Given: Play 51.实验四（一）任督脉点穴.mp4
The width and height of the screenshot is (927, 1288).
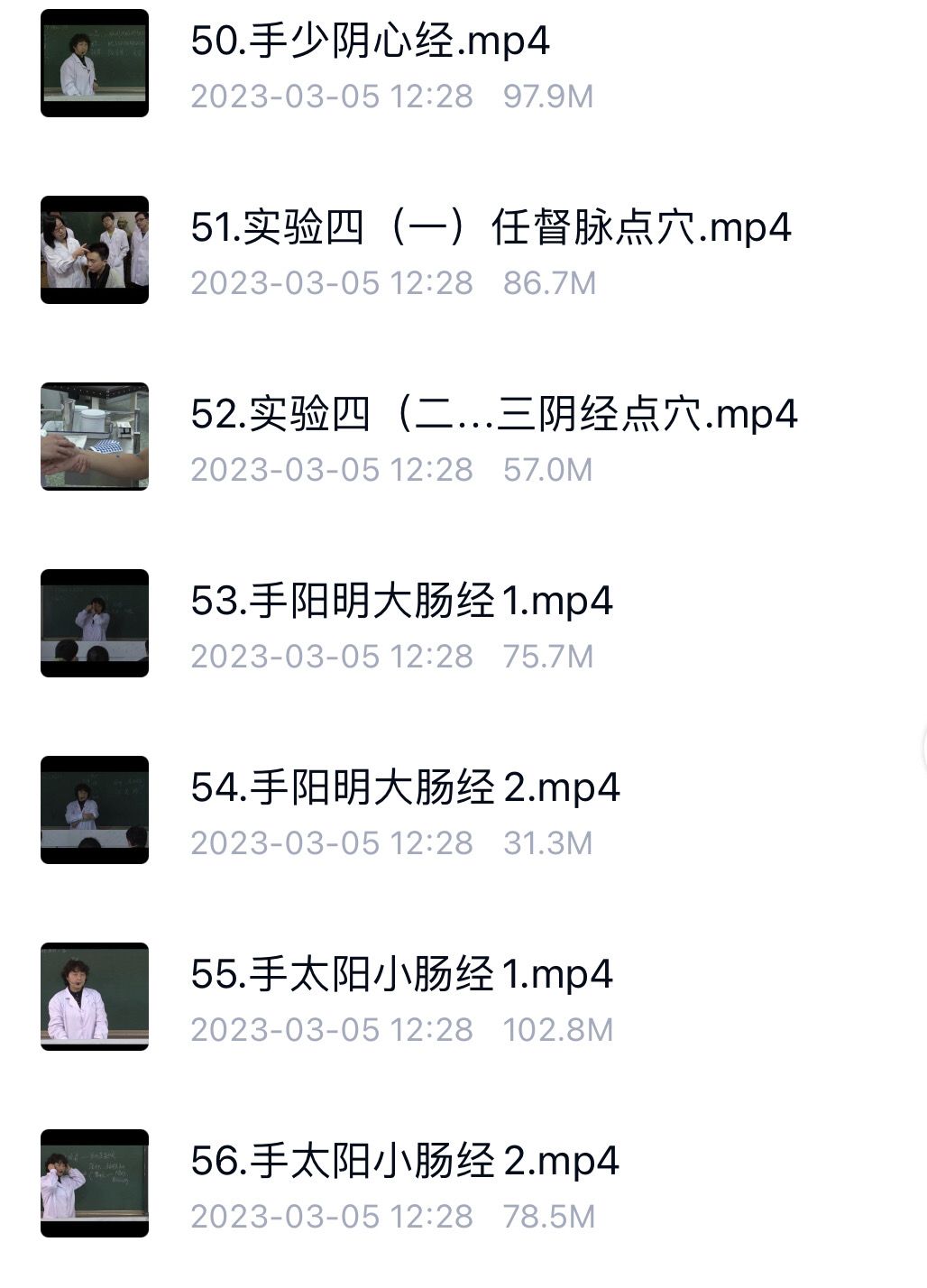Looking at the screenshot, I should (490, 228).
